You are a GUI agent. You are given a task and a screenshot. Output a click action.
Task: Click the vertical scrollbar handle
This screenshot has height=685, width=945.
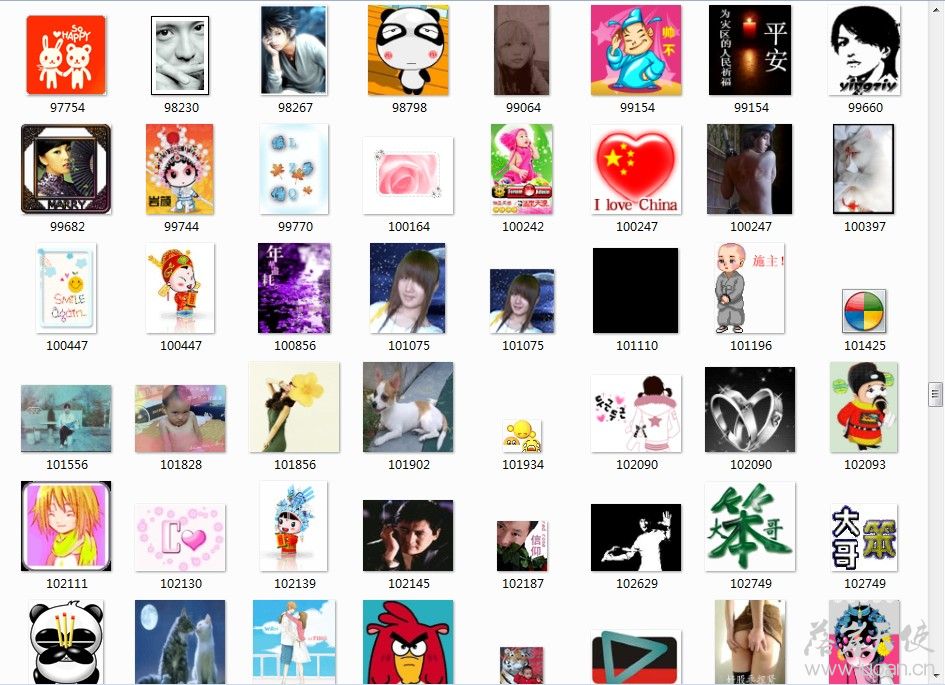(935, 394)
